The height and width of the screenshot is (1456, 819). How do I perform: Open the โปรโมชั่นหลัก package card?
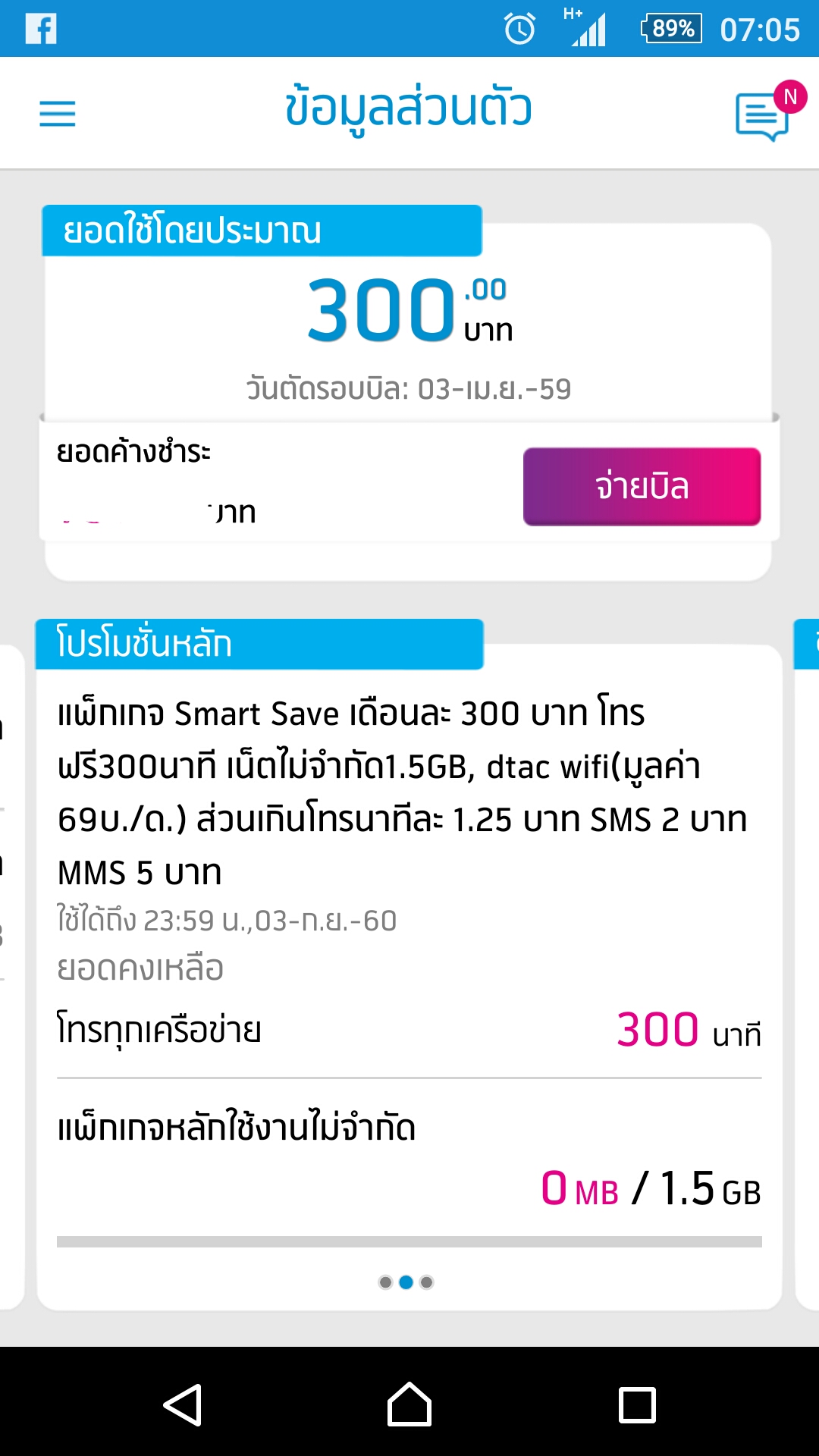[409, 965]
